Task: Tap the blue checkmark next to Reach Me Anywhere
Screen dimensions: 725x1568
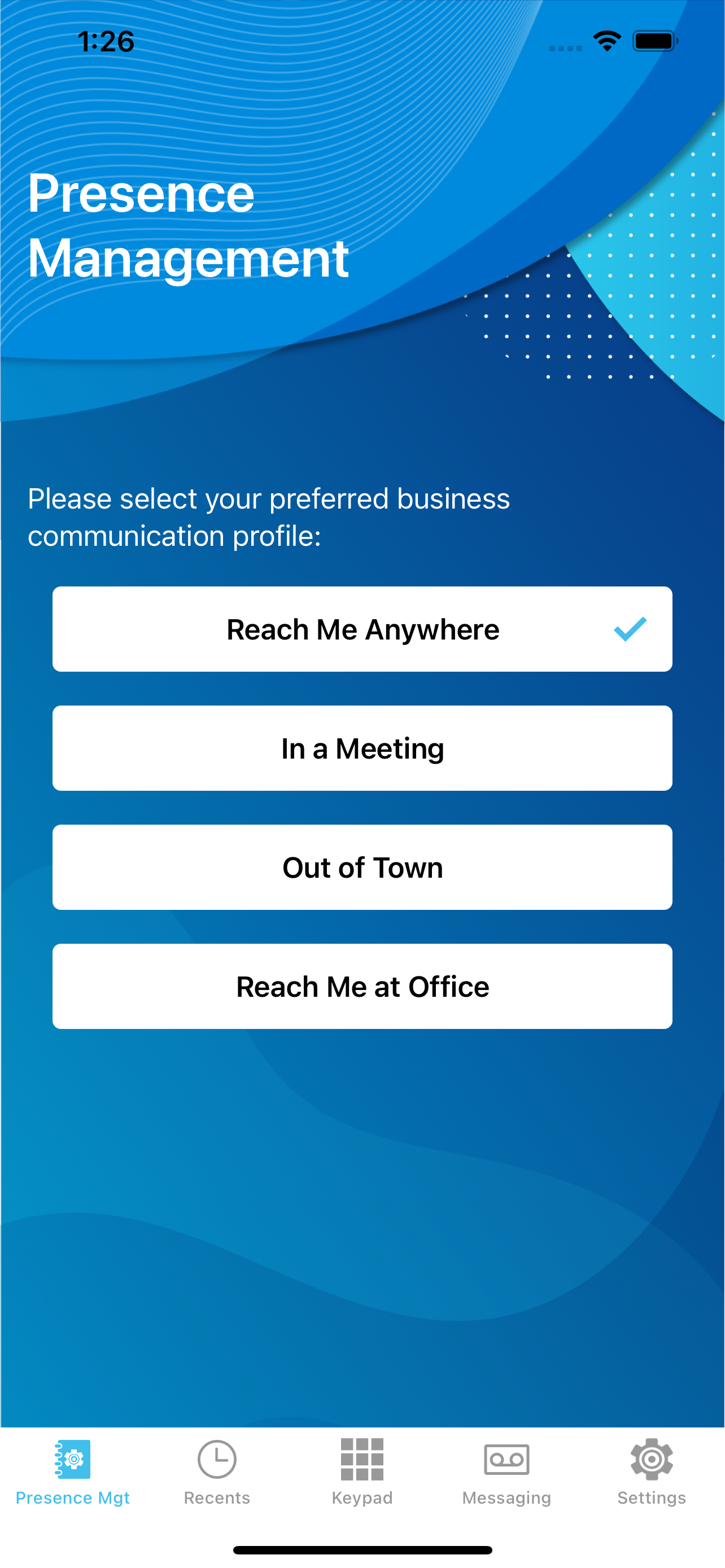Action: pos(630,629)
